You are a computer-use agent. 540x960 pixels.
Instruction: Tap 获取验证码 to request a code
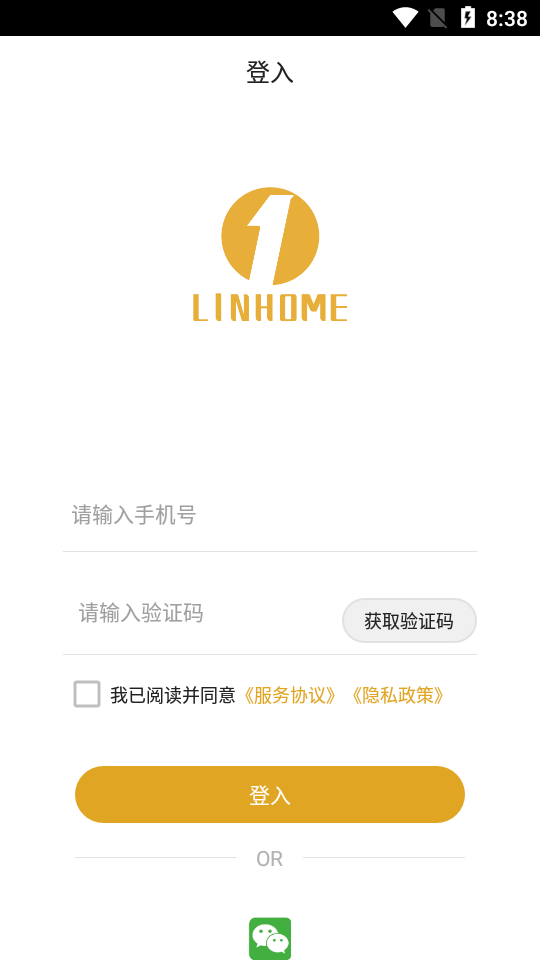[x=409, y=621]
